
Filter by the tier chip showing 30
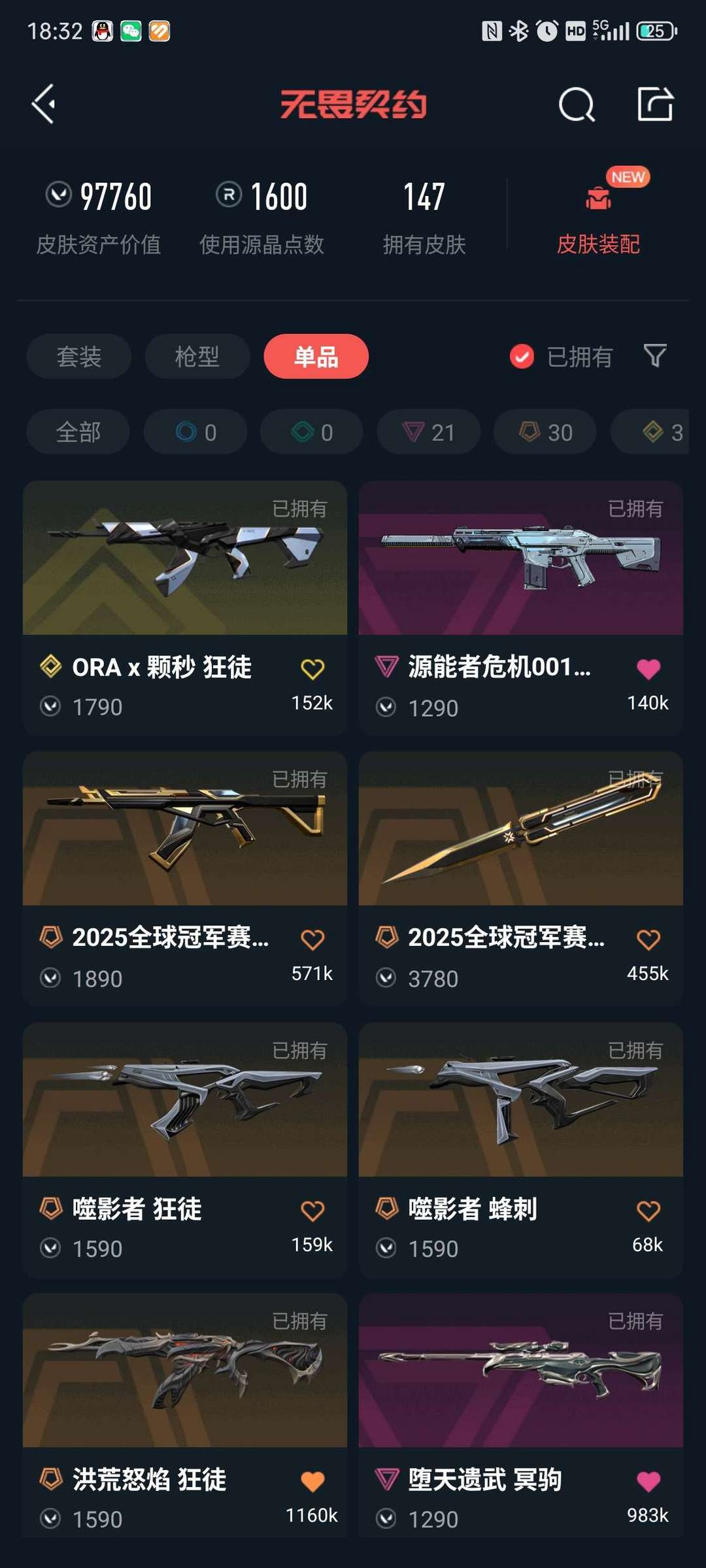point(545,432)
